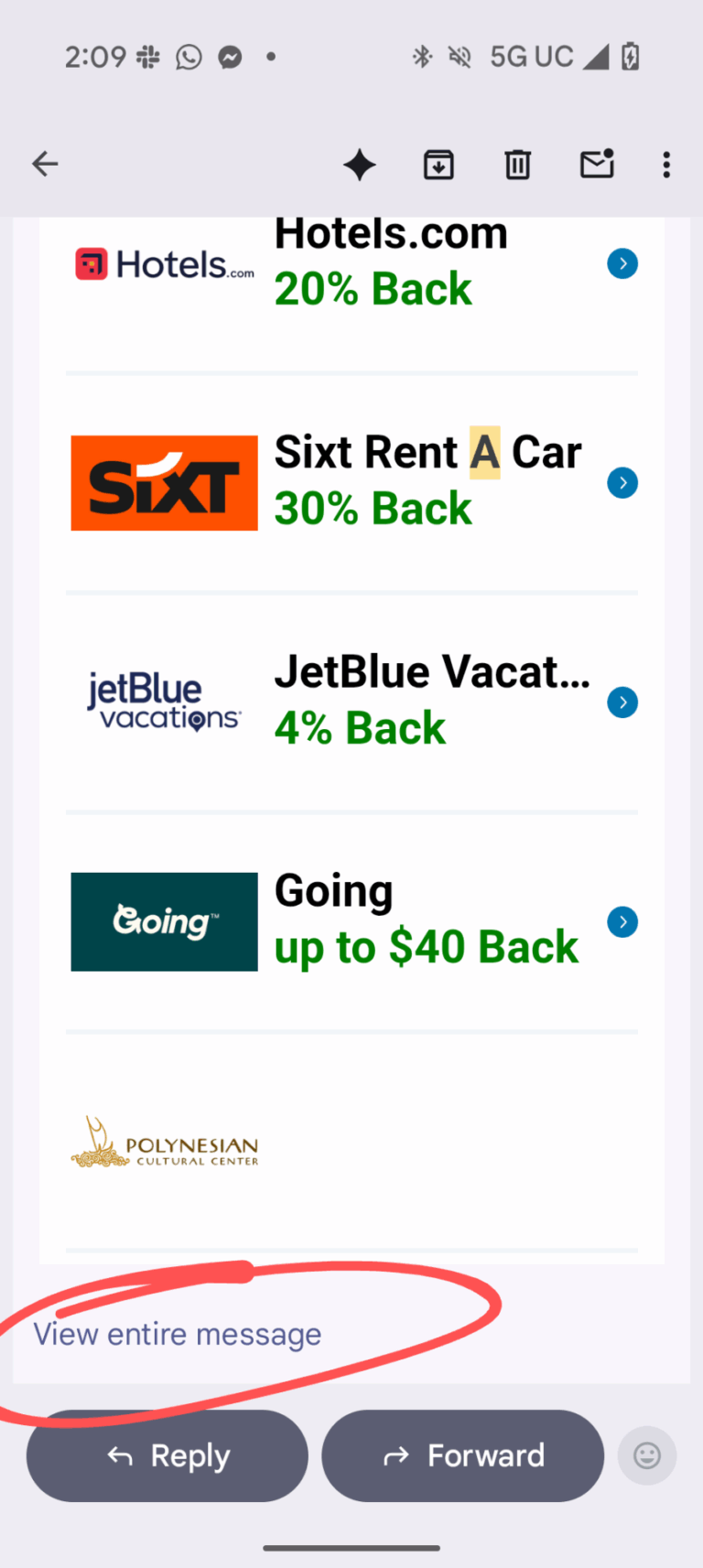
Task: Open the overflow menu
Action: point(665,165)
